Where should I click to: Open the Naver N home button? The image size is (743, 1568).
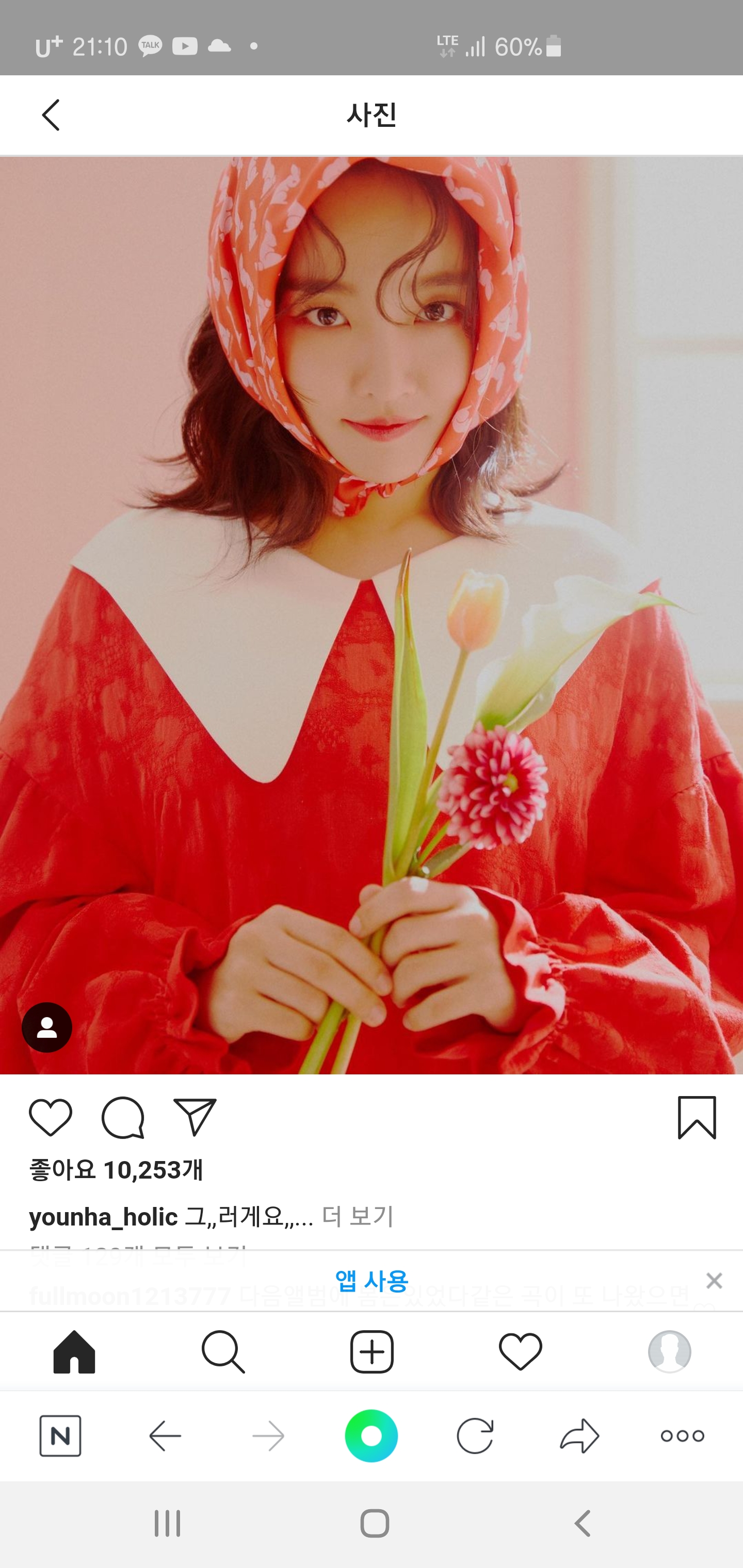pyautogui.click(x=60, y=1436)
